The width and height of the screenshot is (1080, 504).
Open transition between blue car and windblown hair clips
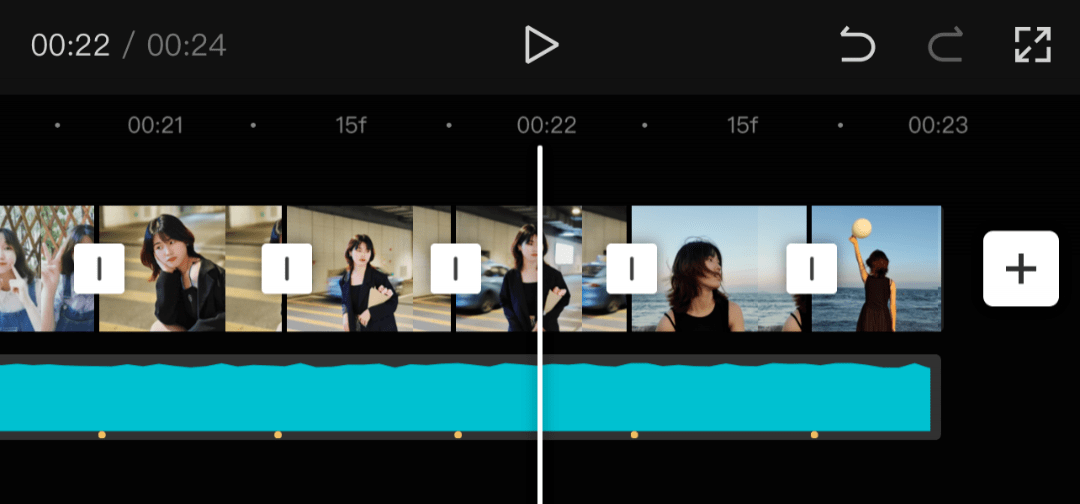click(x=632, y=268)
